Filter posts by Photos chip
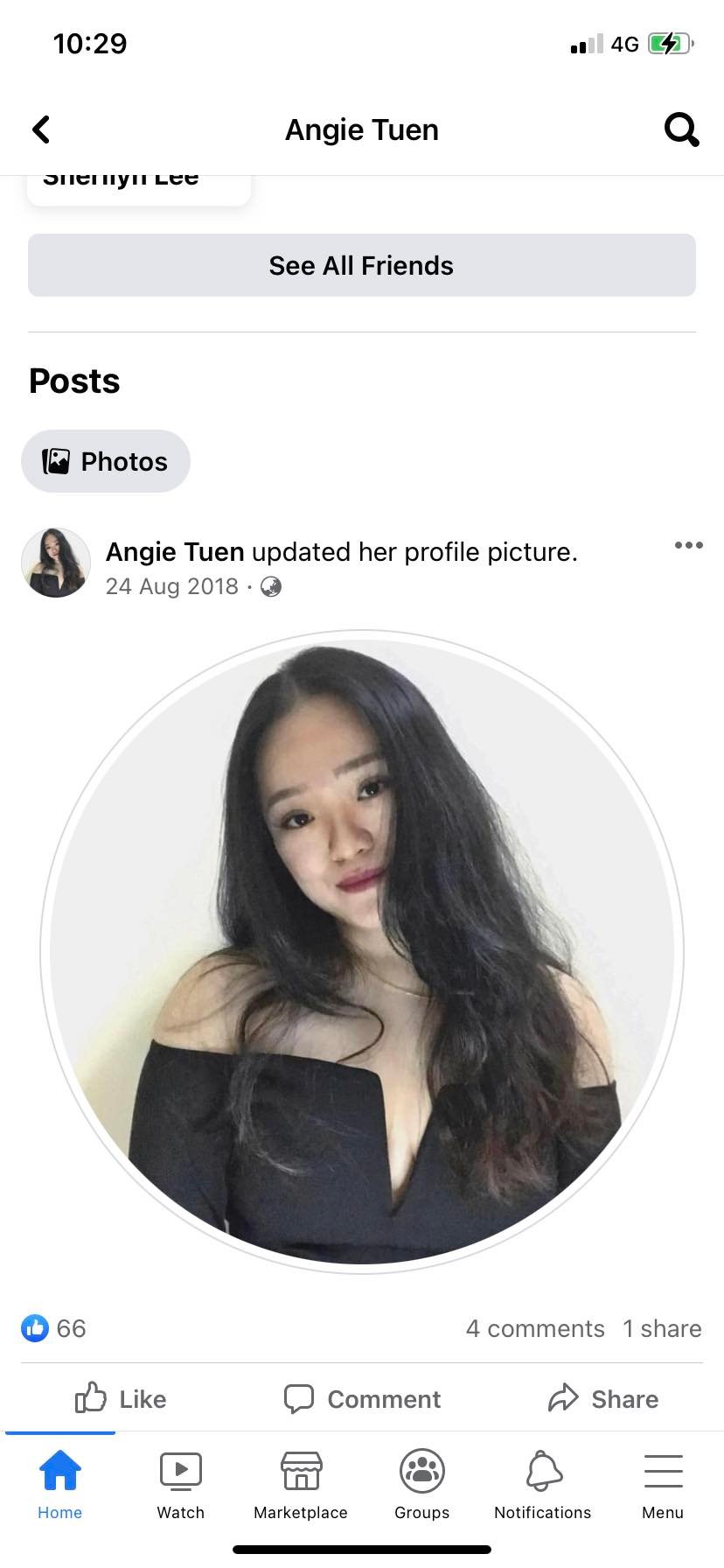724x1568 pixels. 106,461
